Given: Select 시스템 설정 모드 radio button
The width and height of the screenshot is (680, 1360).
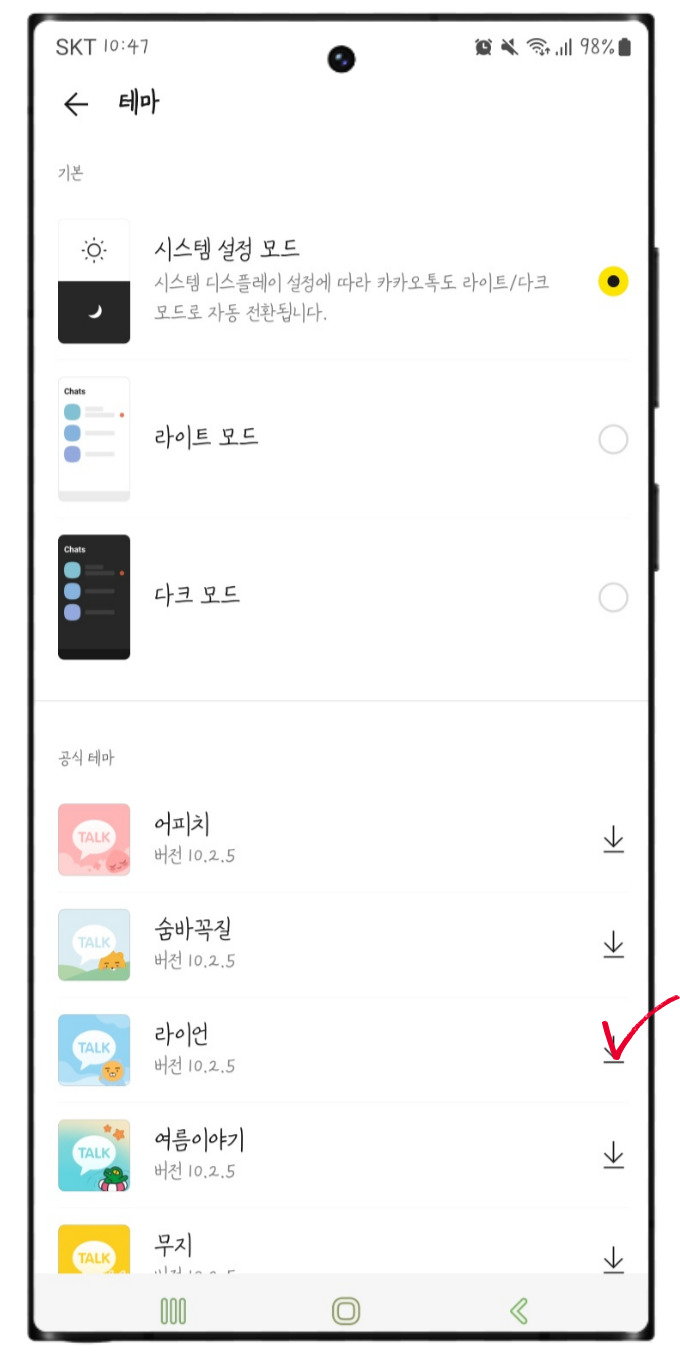Looking at the screenshot, I should point(612,282).
